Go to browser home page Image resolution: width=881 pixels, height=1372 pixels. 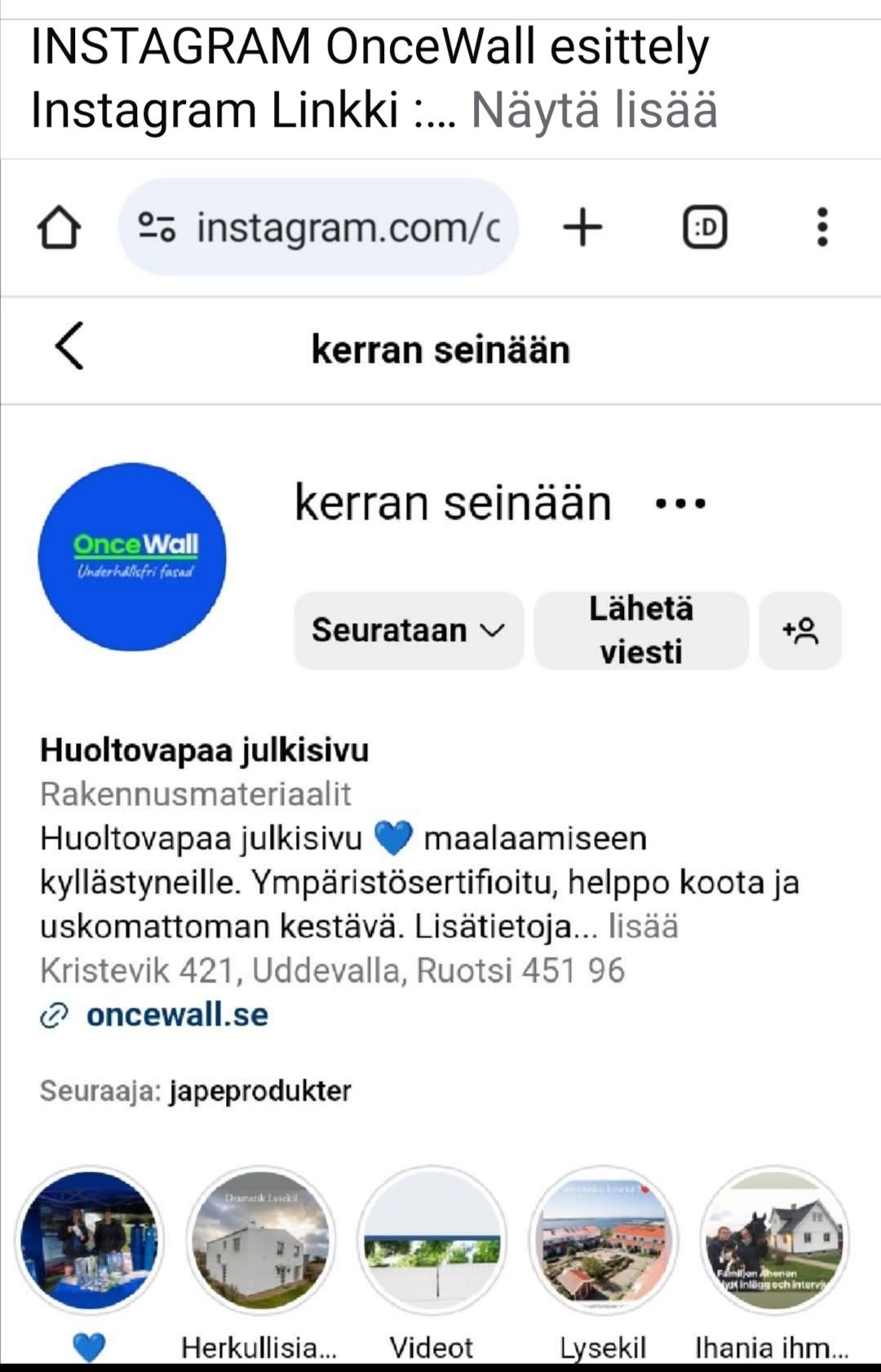(59, 227)
